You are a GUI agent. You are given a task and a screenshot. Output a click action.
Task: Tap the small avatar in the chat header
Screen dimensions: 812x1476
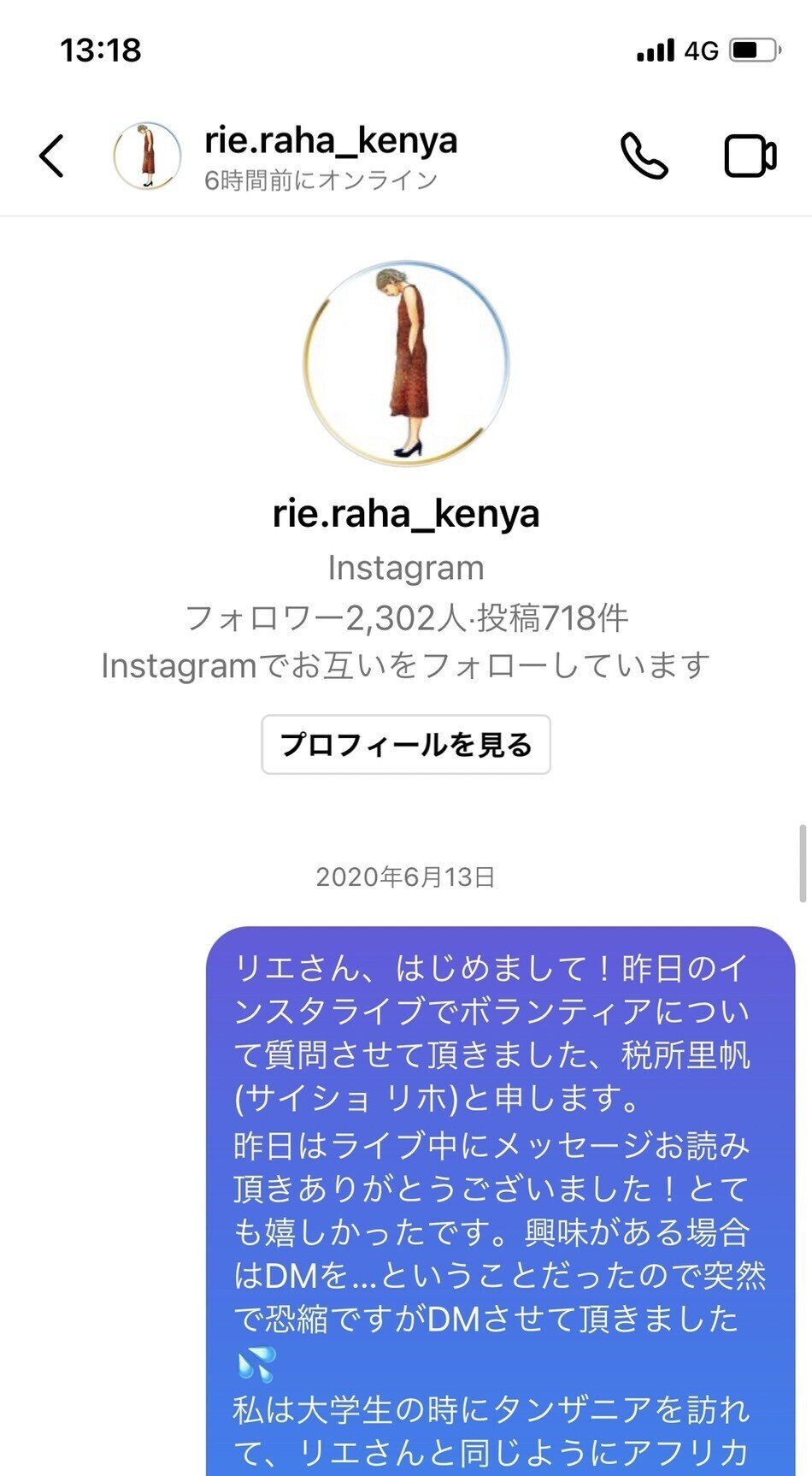[x=149, y=156]
